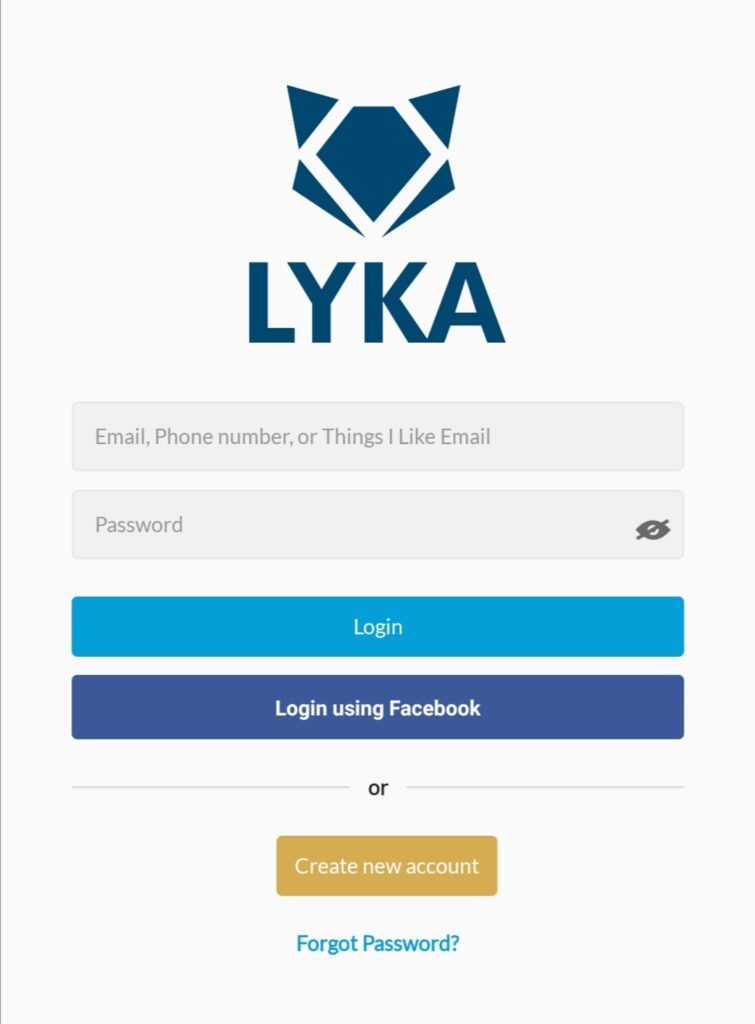Select Create new account
The width and height of the screenshot is (755, 1024).
386,866
